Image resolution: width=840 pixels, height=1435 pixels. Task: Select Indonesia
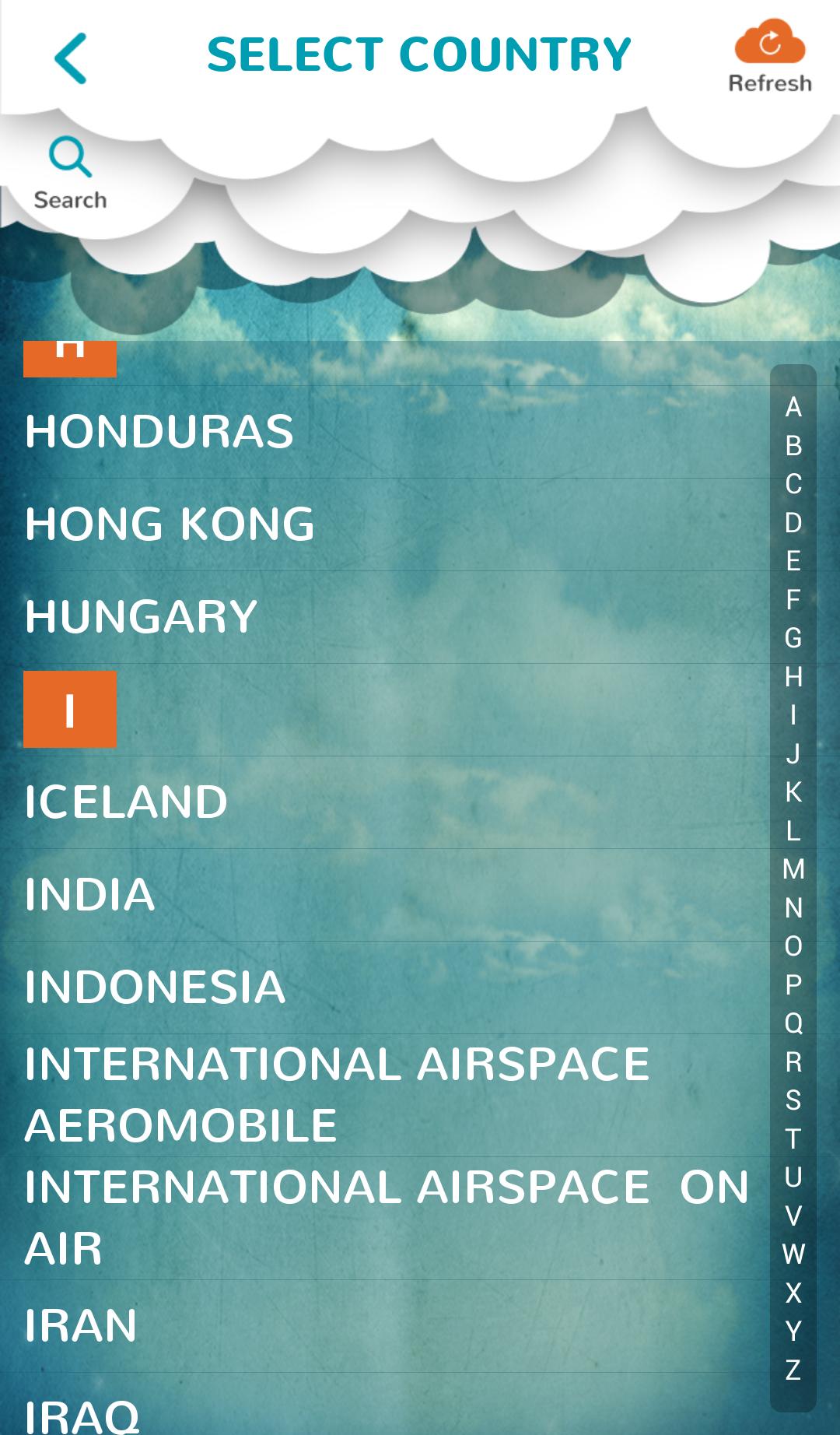tap(155, 987)
